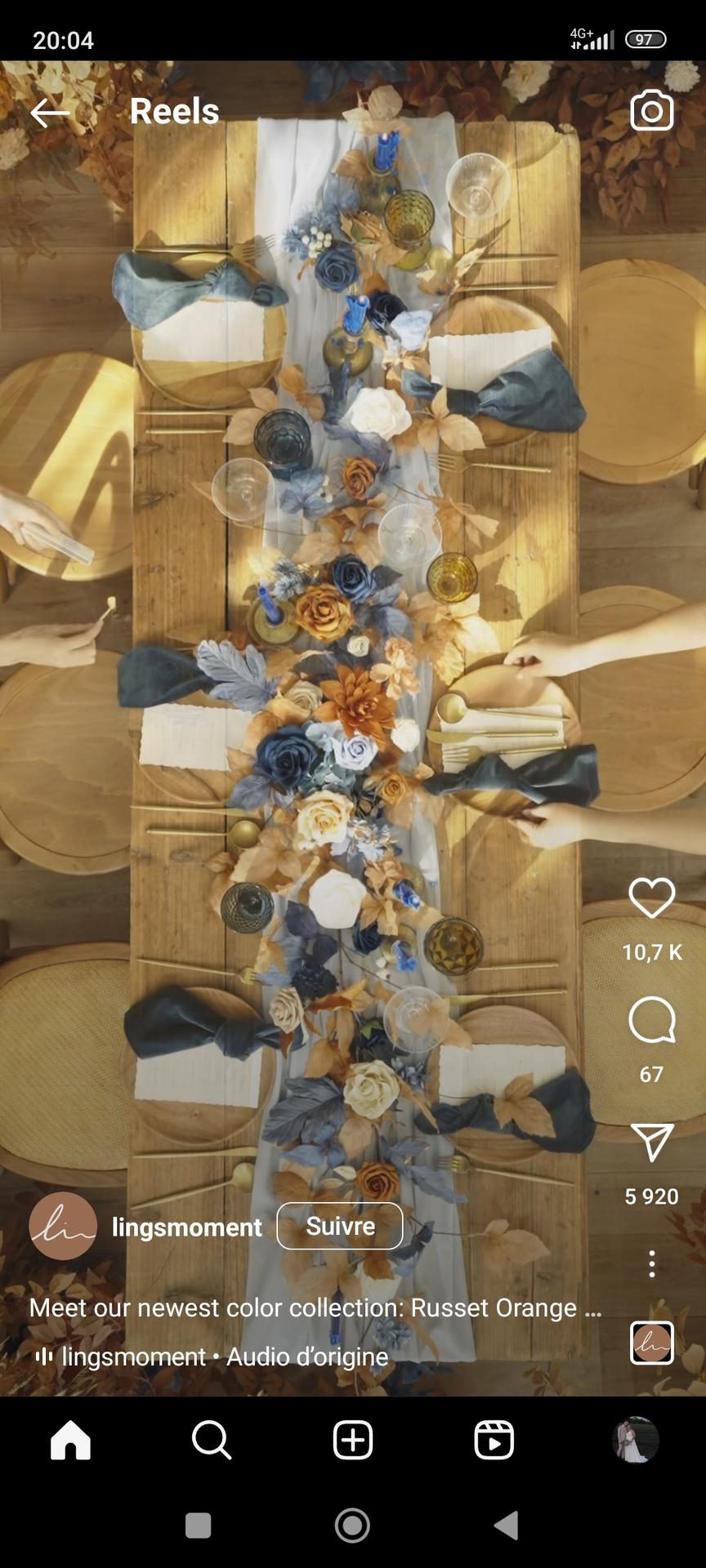The width and height of the screenshot is (706, 1568).
Task: Tap the system home button
Action: coord(352,1525)
